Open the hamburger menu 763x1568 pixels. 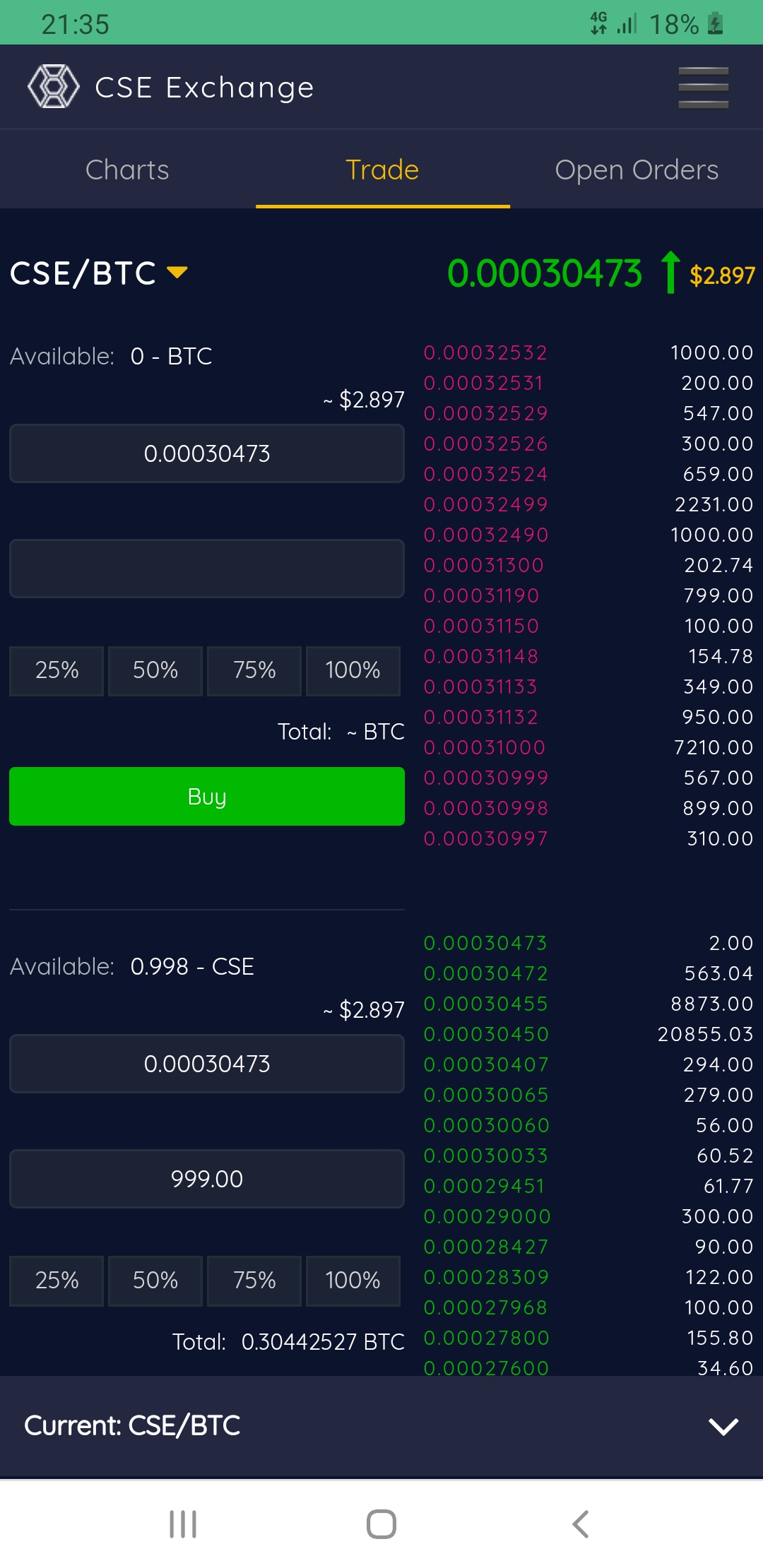tap(703, 88)
